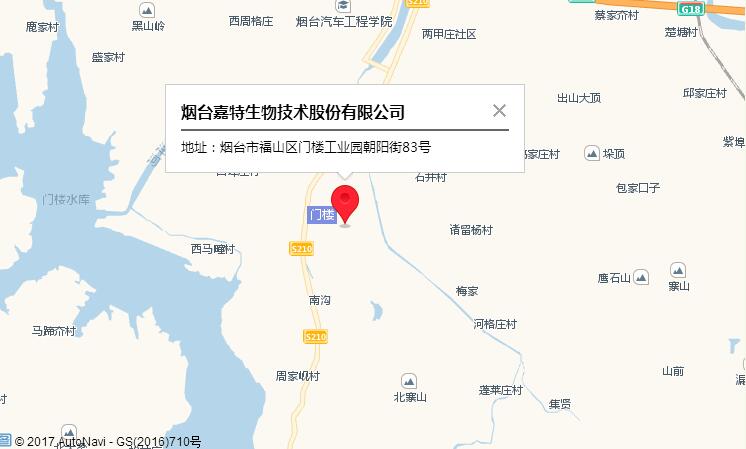Close the company info popup
This screenshot has width=746, height=449.
pyautogui.click(x=499, y=111)
